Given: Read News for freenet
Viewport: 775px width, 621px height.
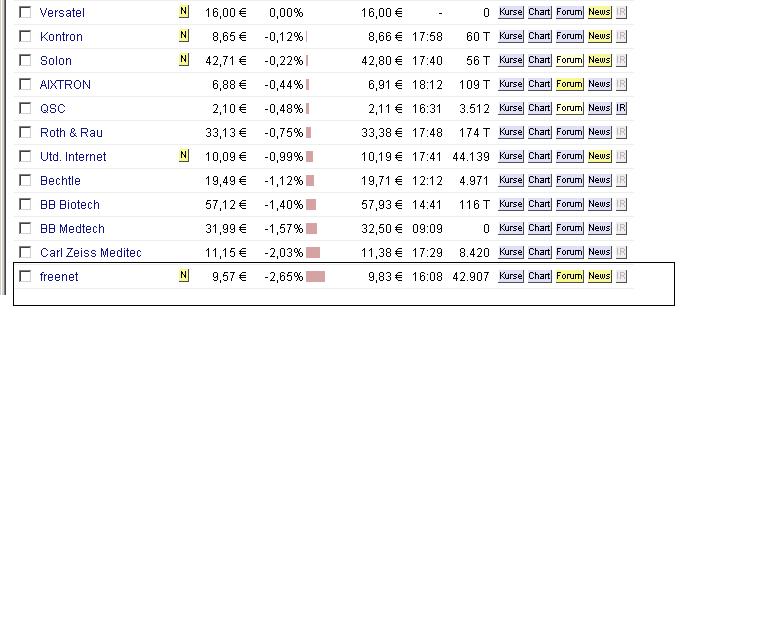Looking at the screenshot, I should (599, 276).
